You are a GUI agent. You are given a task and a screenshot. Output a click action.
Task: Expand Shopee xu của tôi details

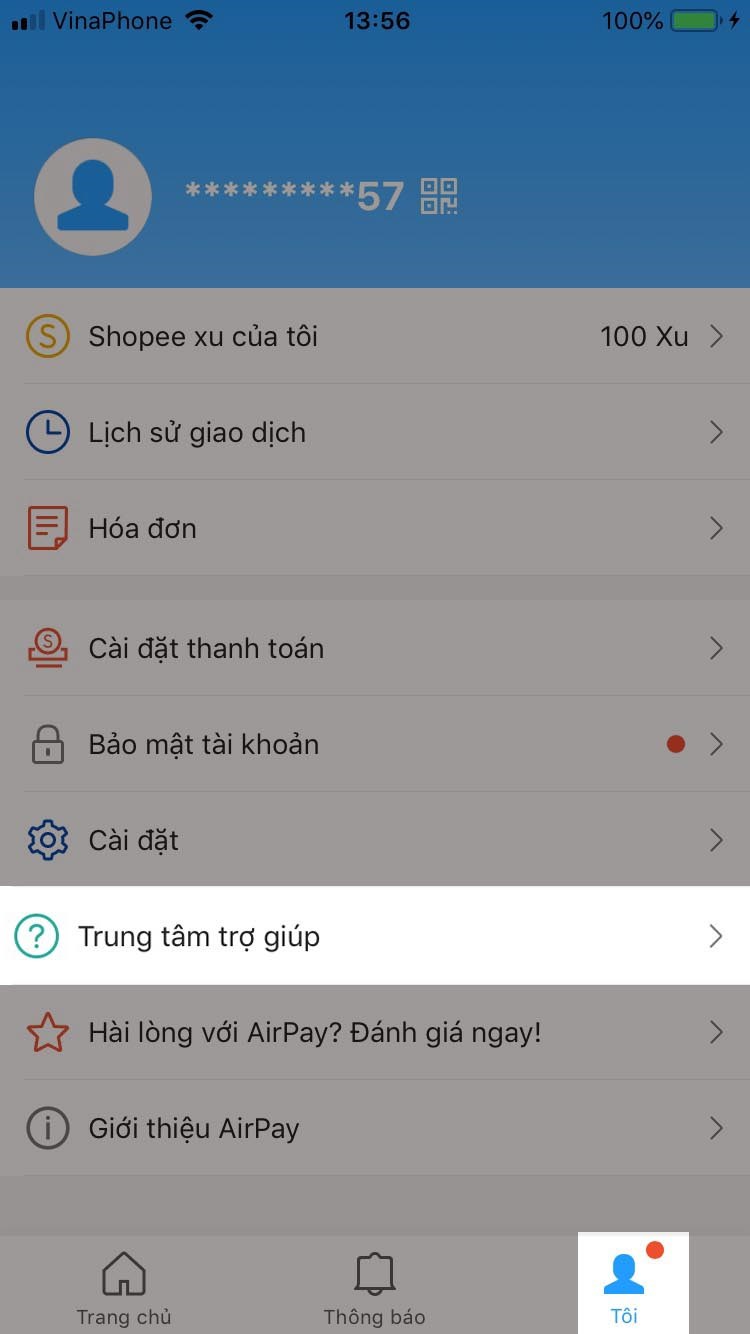click(375, 336)
